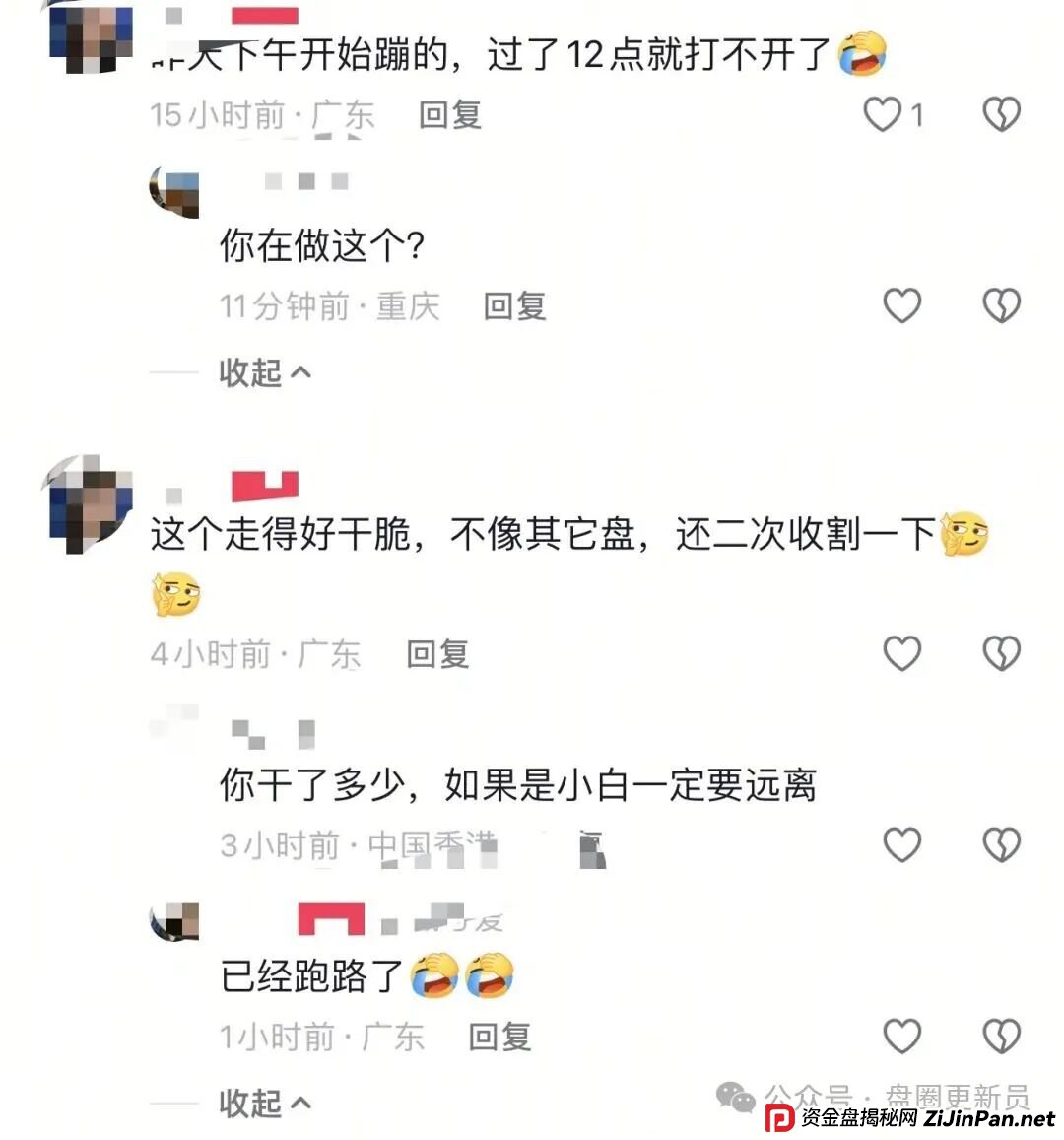Click the broken-heart dislike on "你在做这个?" comment

[1004, 306]
